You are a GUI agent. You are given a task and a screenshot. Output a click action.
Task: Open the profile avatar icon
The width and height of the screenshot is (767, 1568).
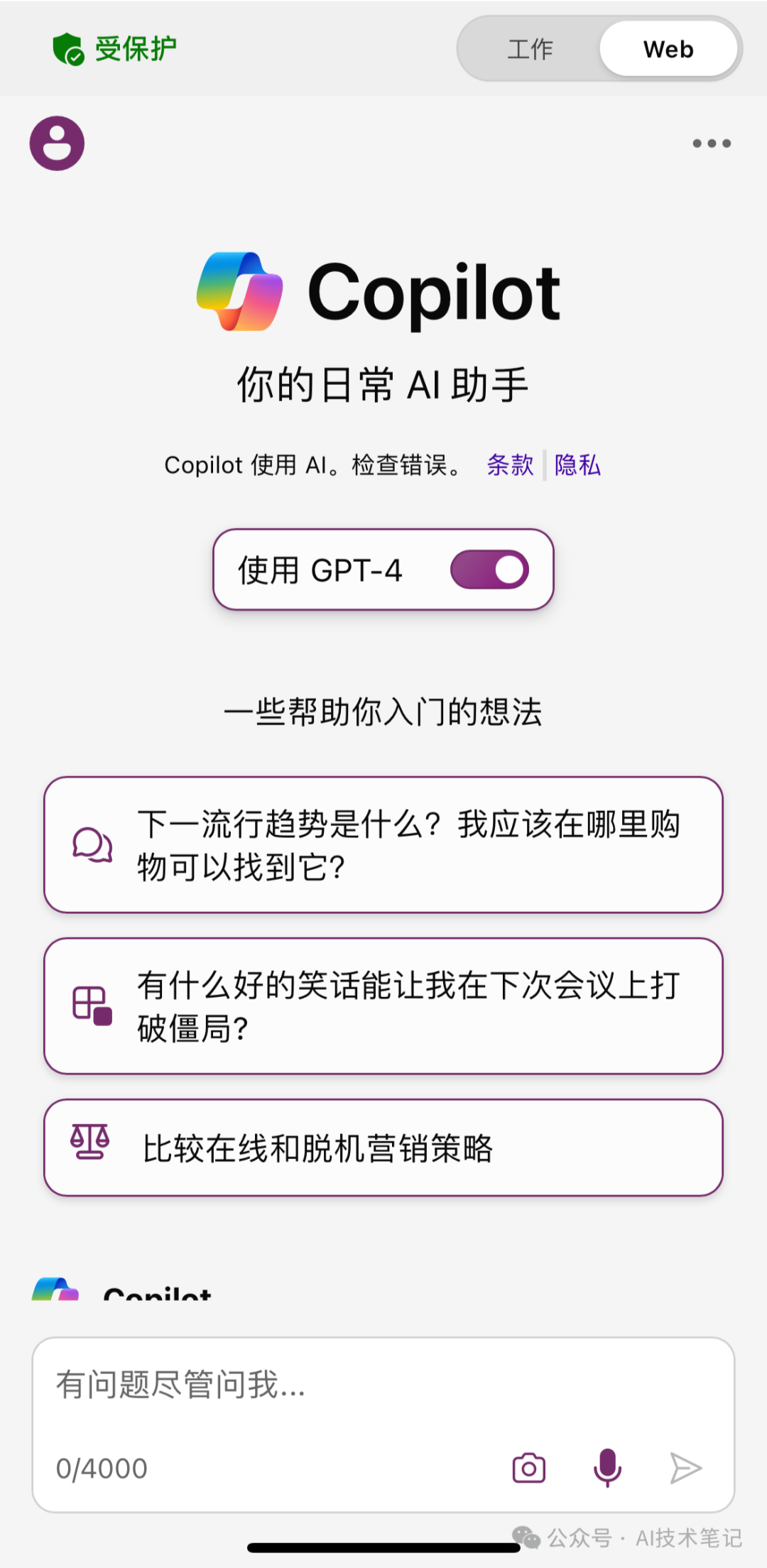(57, 143)
